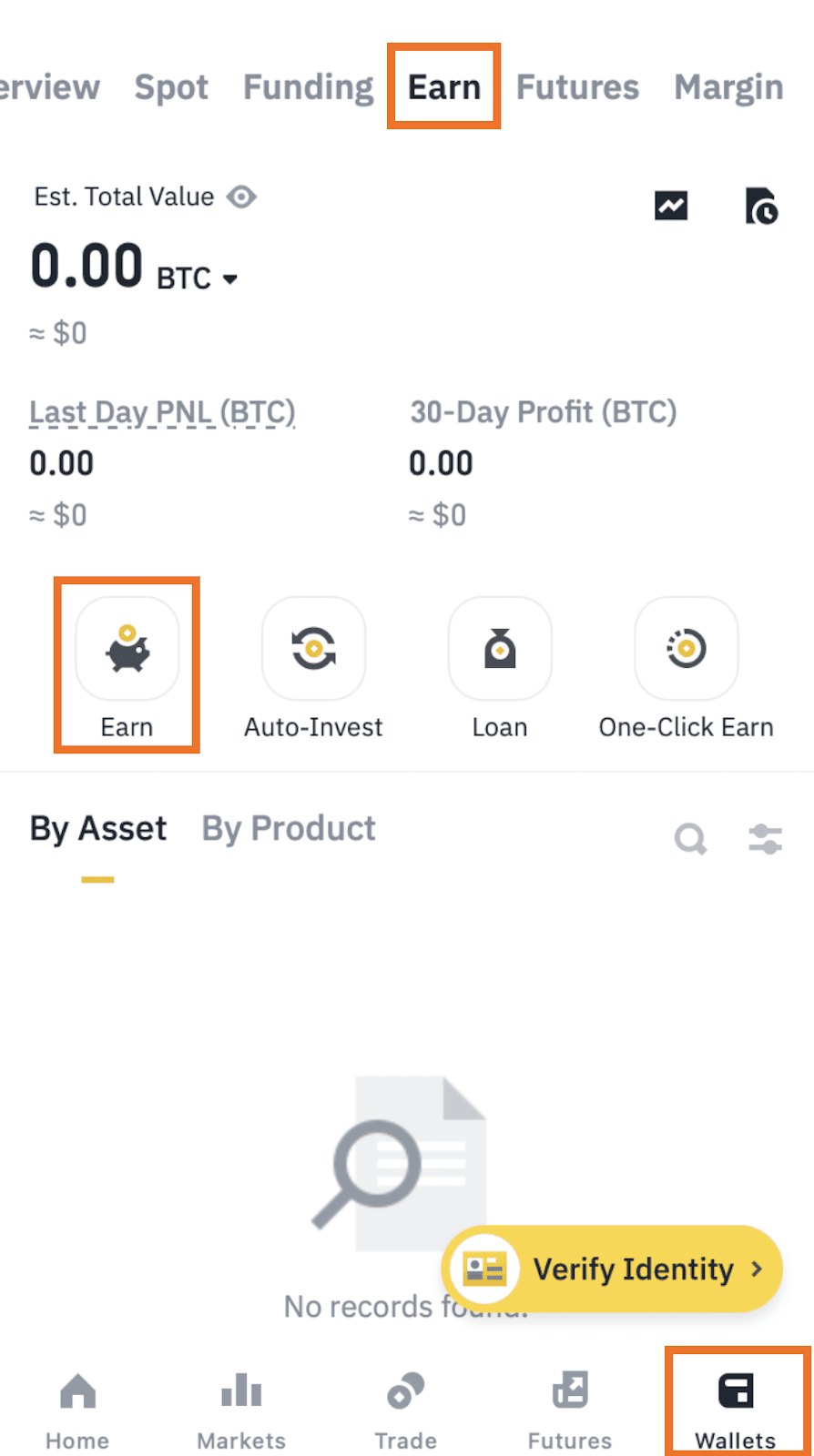Go to the Home tab
The height and width of the screenshot is (1456, 814).
pyautogui.click(x=77, y=1410)
